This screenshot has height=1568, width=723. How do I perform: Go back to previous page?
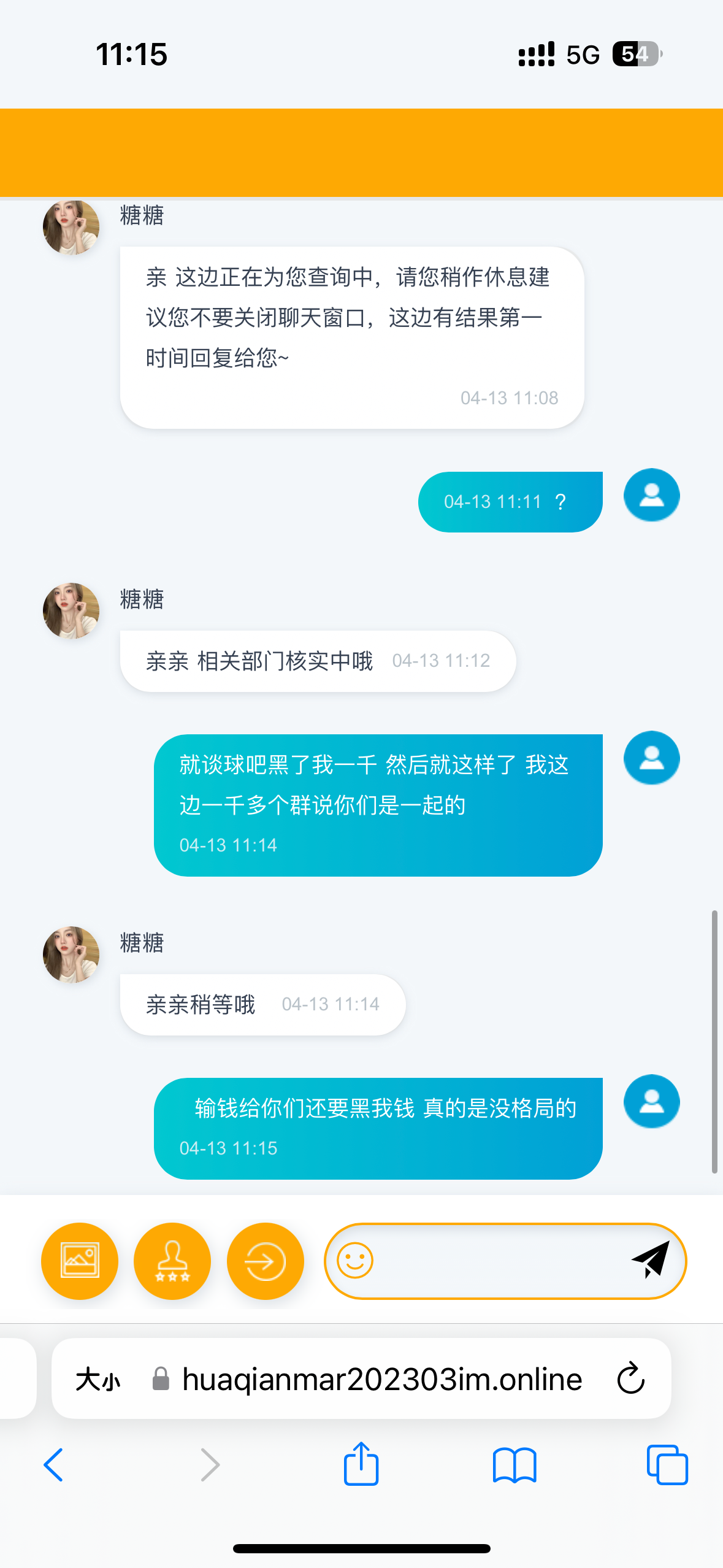tap(54, 1465)
